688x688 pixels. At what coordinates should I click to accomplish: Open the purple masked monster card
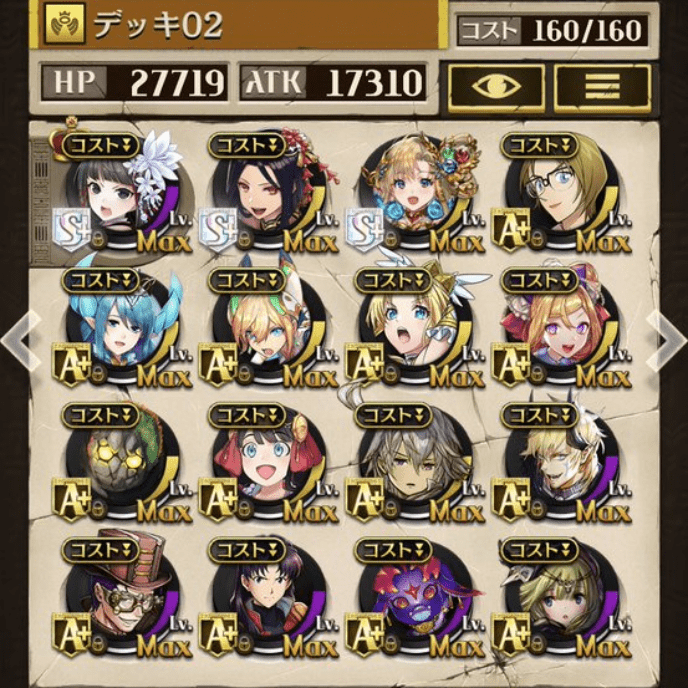412,598
